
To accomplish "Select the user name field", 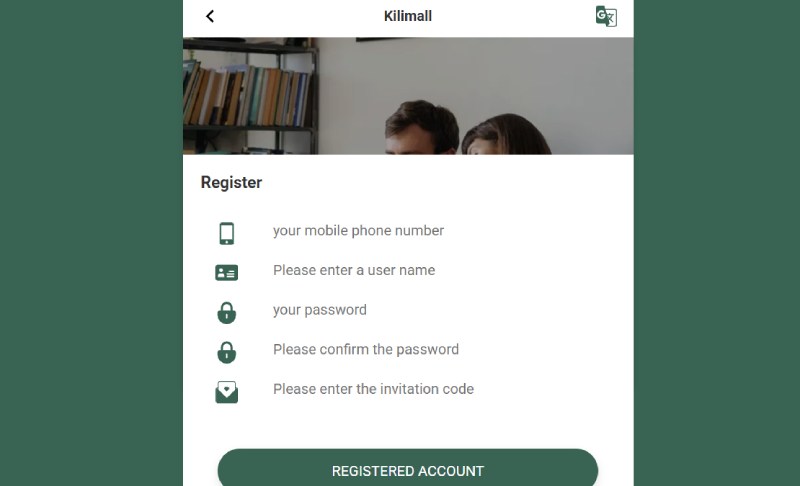I will (400, 271).
